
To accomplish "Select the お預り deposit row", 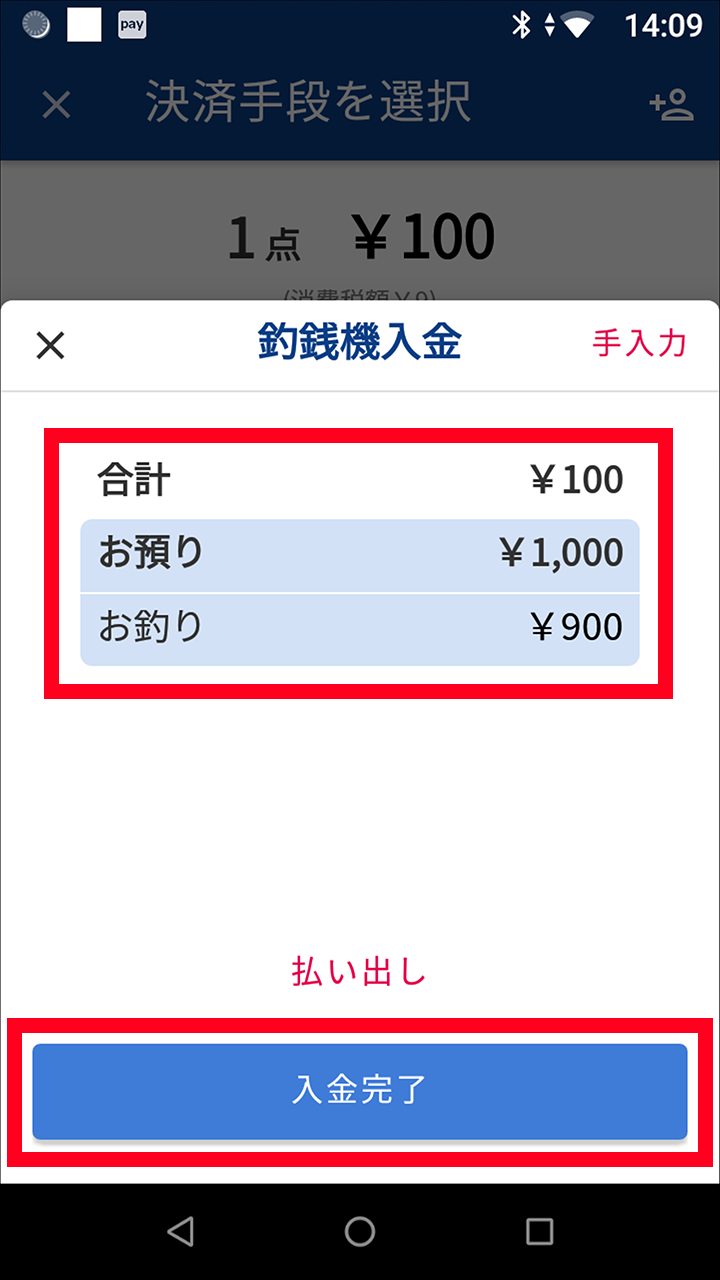I will [358, 552].
